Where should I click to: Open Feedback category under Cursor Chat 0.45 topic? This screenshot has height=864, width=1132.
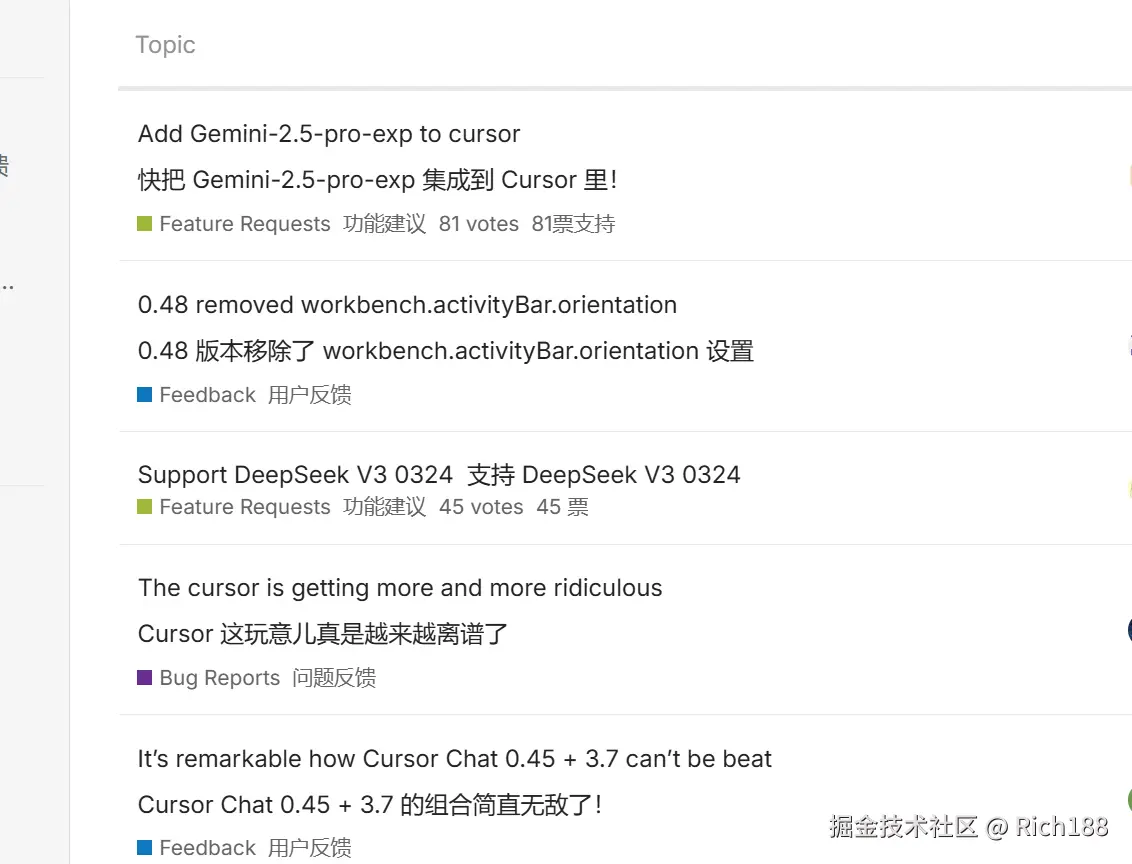click(x=207, y=848)
